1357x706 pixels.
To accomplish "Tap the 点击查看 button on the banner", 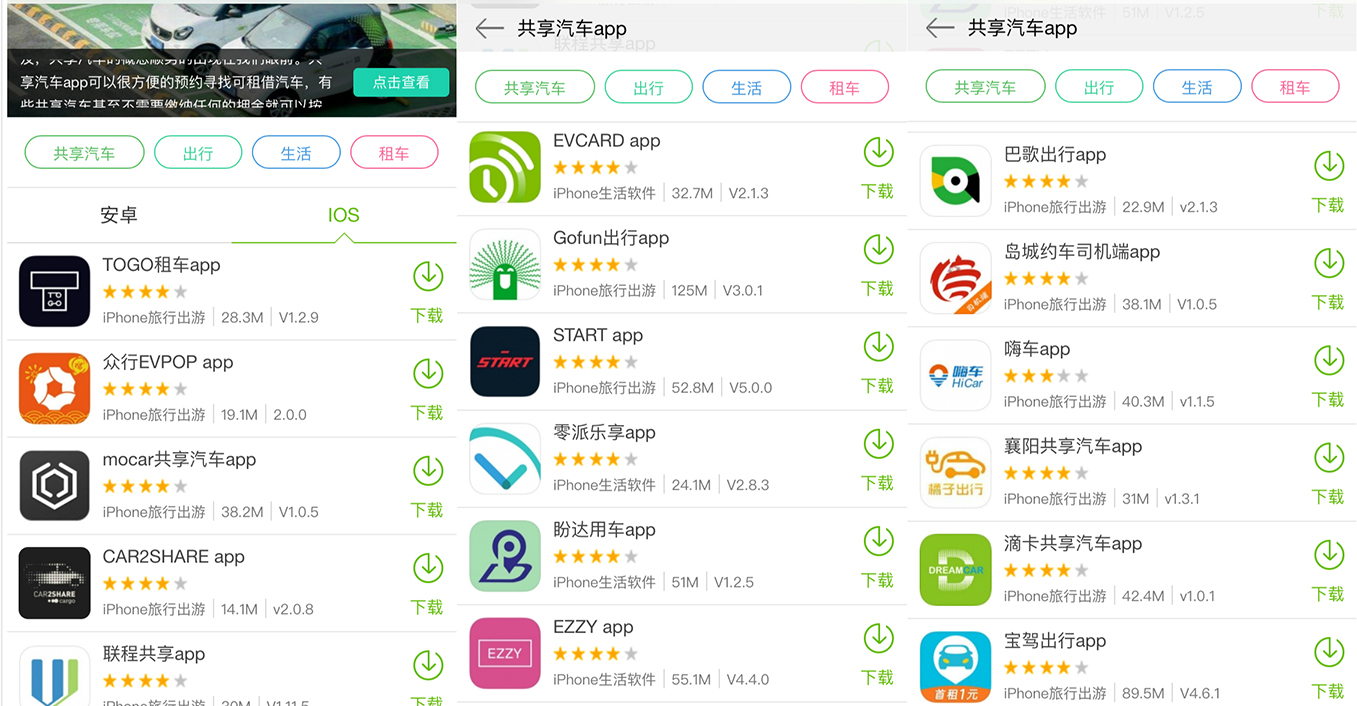I will 401,83.
